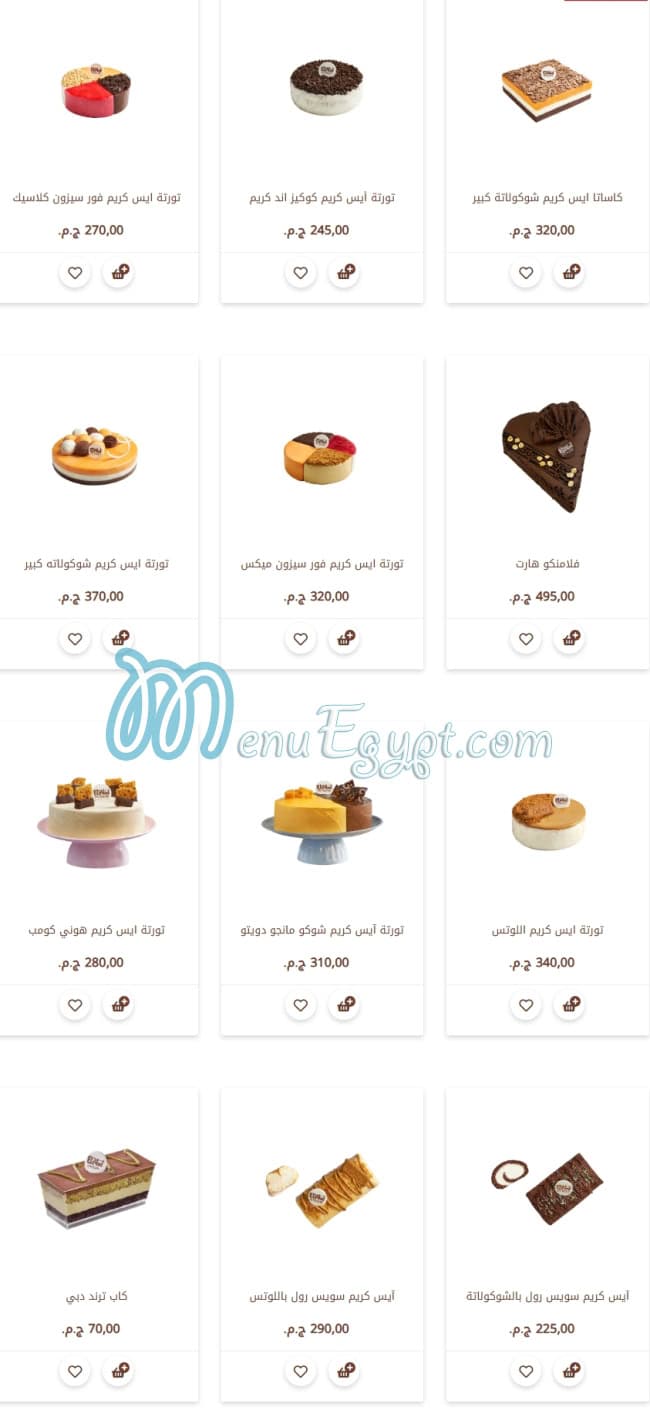Add the large chocolate Cassata to the wishlist
This screenshot has width=650, height=1420.
point(525,272)
